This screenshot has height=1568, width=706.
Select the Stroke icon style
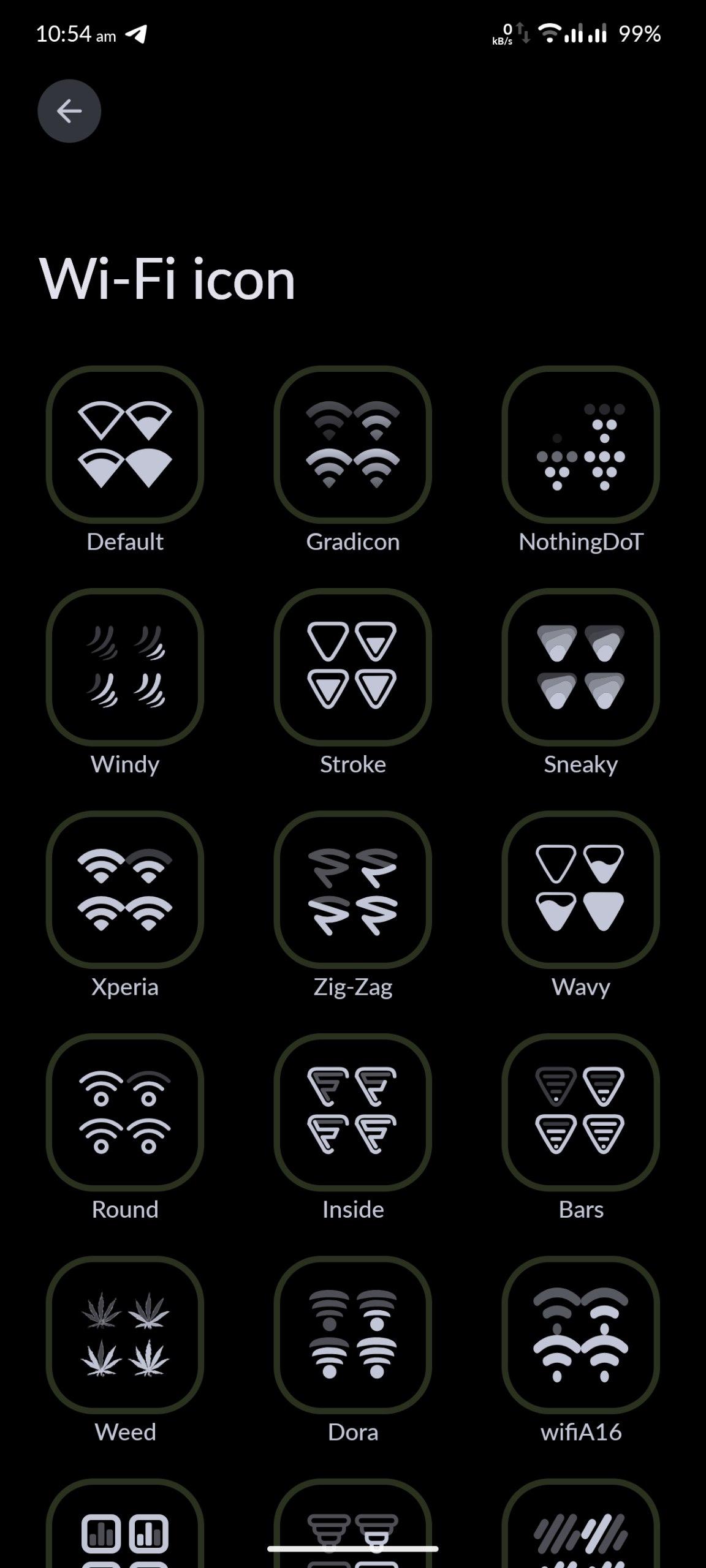click(x=353, y=667)
